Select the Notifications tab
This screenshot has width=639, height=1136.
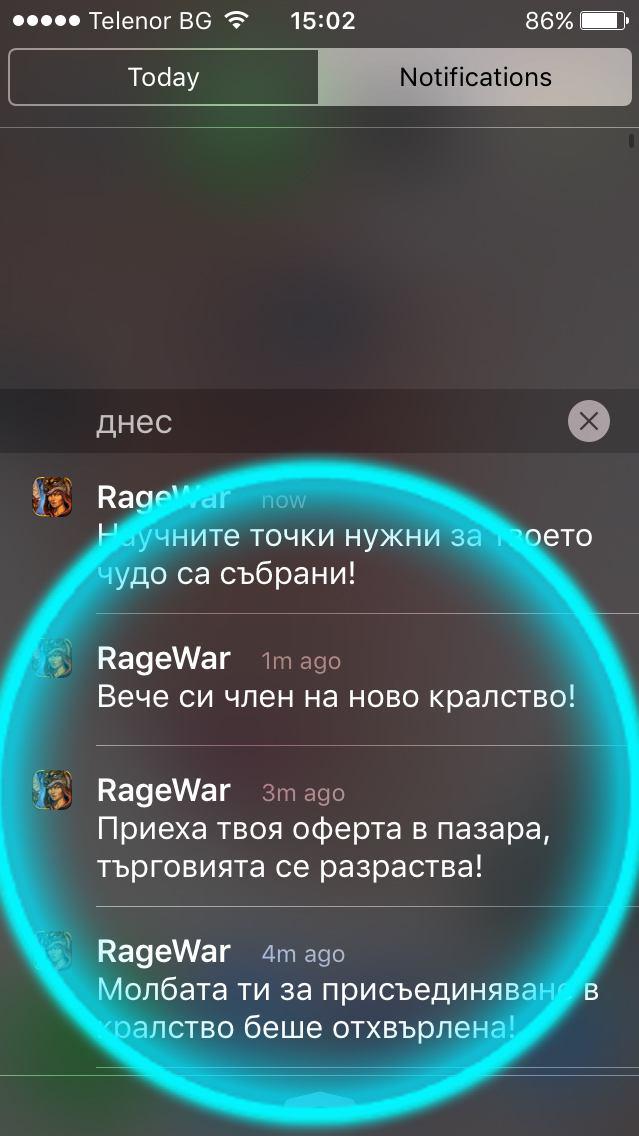point(475,78)
